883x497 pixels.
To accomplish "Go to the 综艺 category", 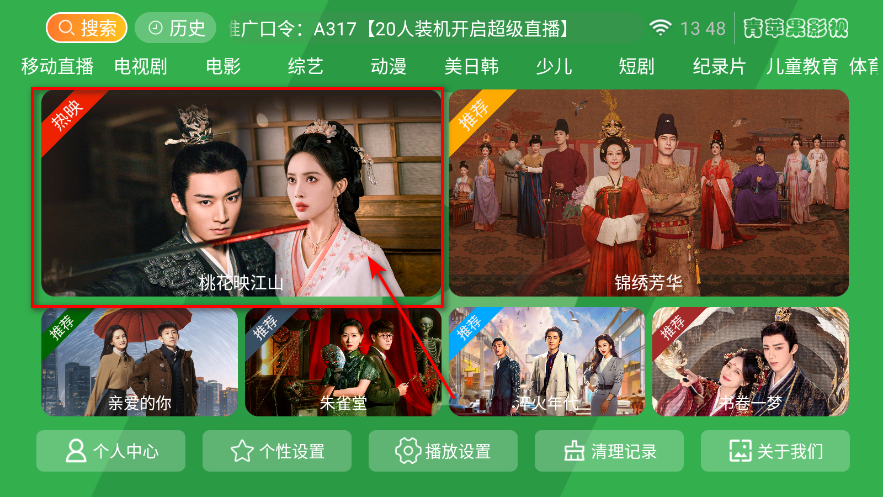I will click(x=306, y=67).
